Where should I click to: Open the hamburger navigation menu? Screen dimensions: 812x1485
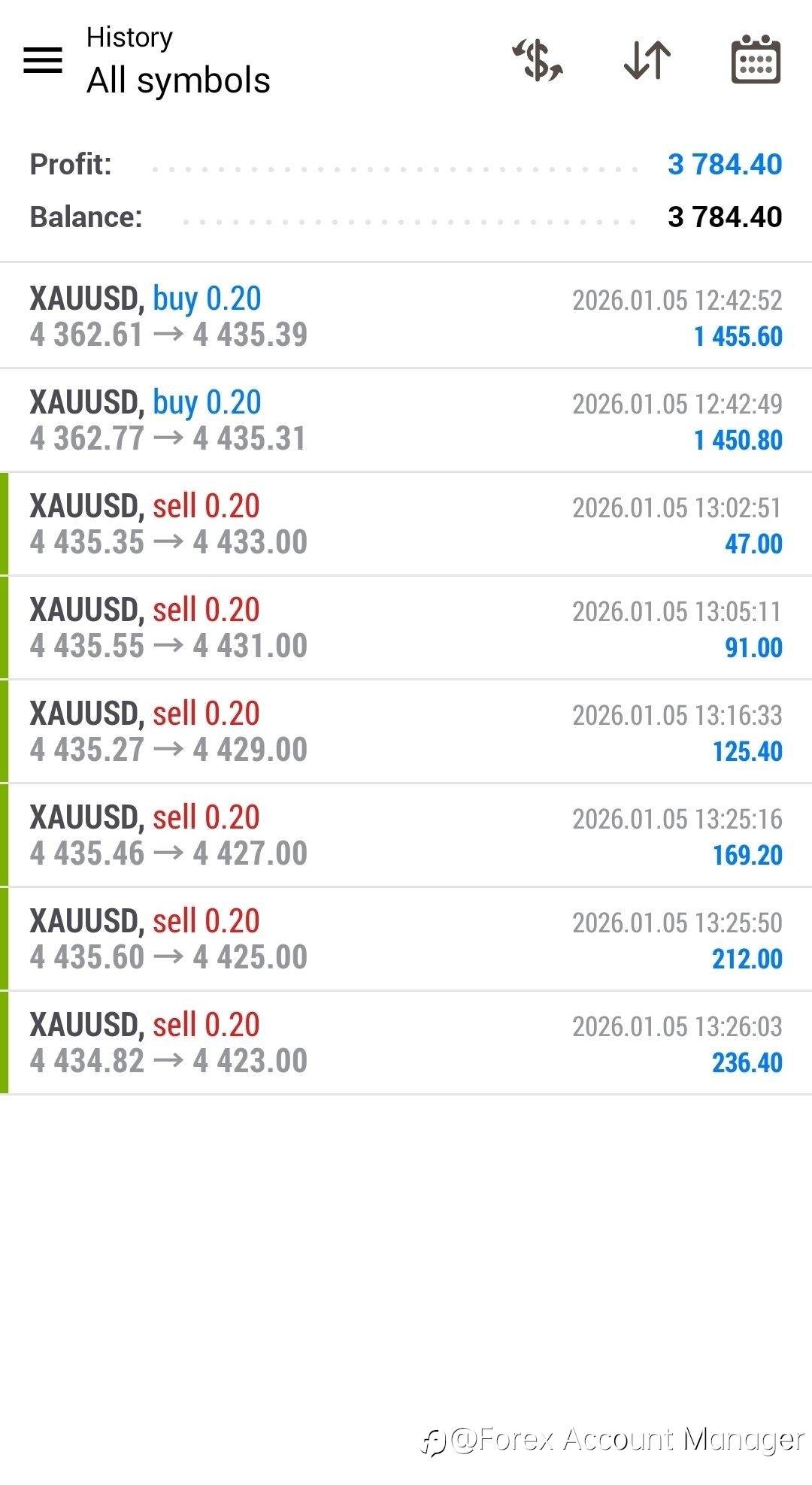point(43,60)
